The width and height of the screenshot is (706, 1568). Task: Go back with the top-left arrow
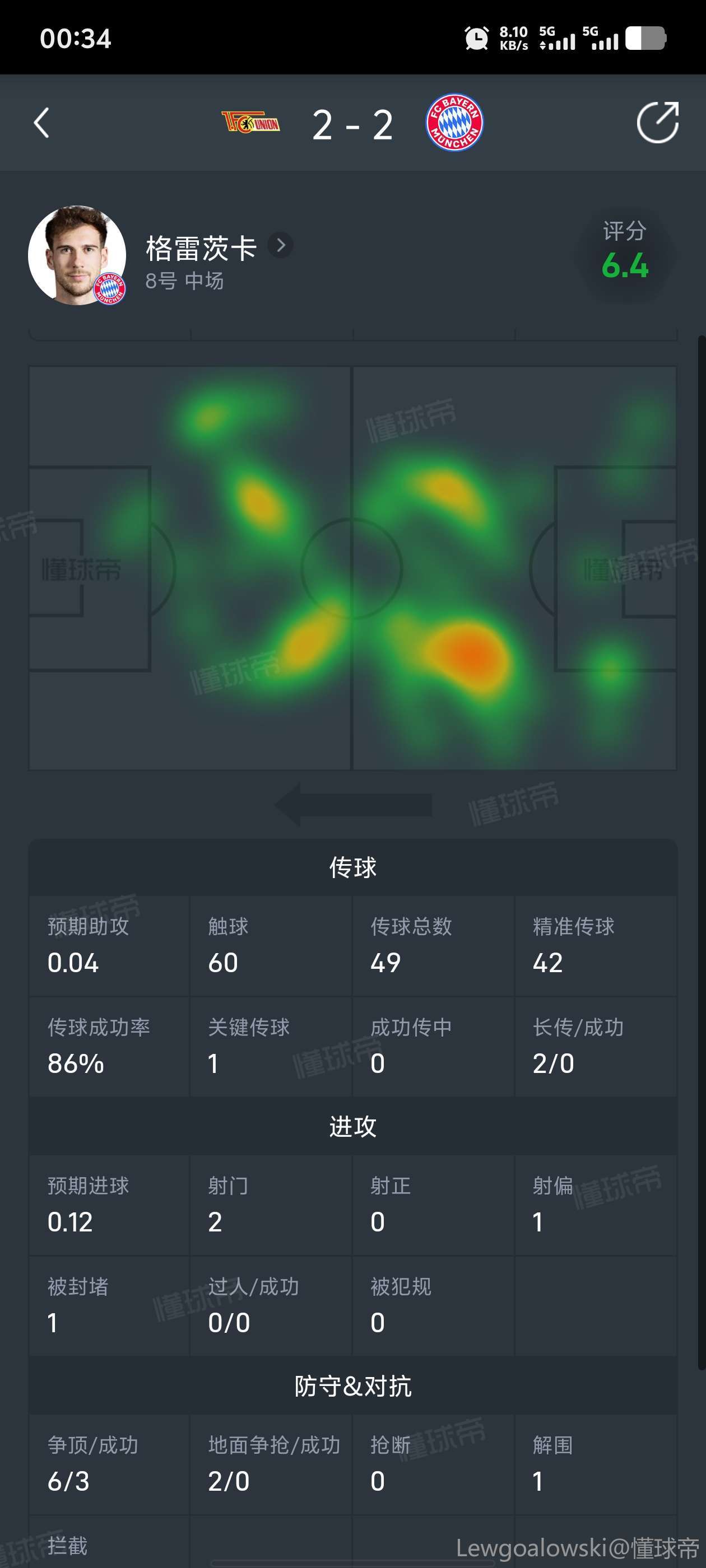coord(41,124)
